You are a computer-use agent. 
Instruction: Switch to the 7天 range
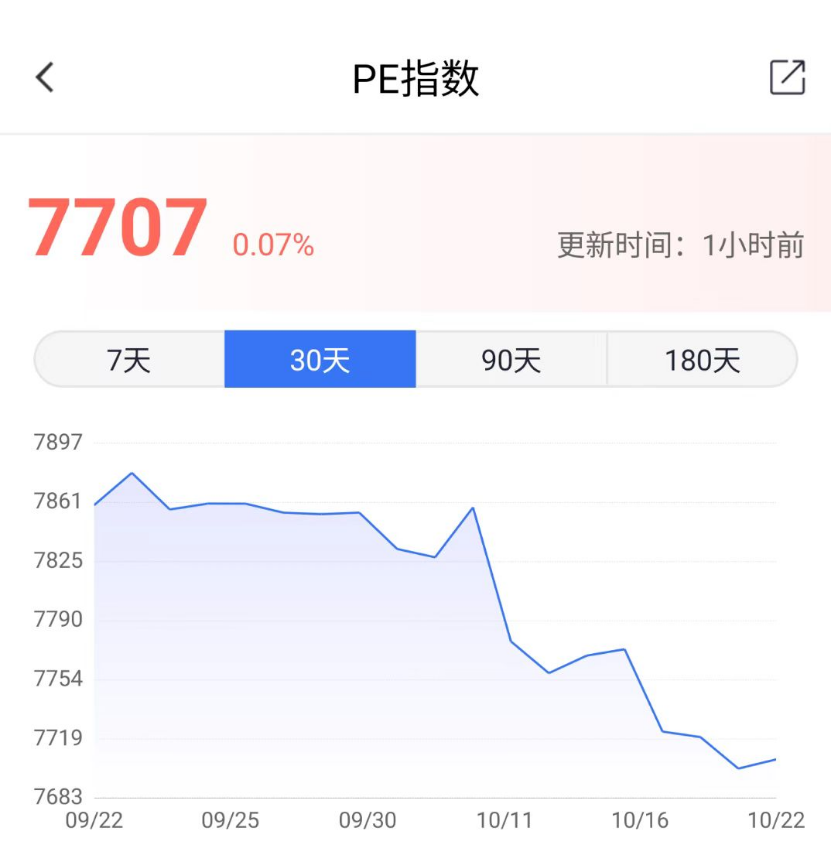pos(129,360)
